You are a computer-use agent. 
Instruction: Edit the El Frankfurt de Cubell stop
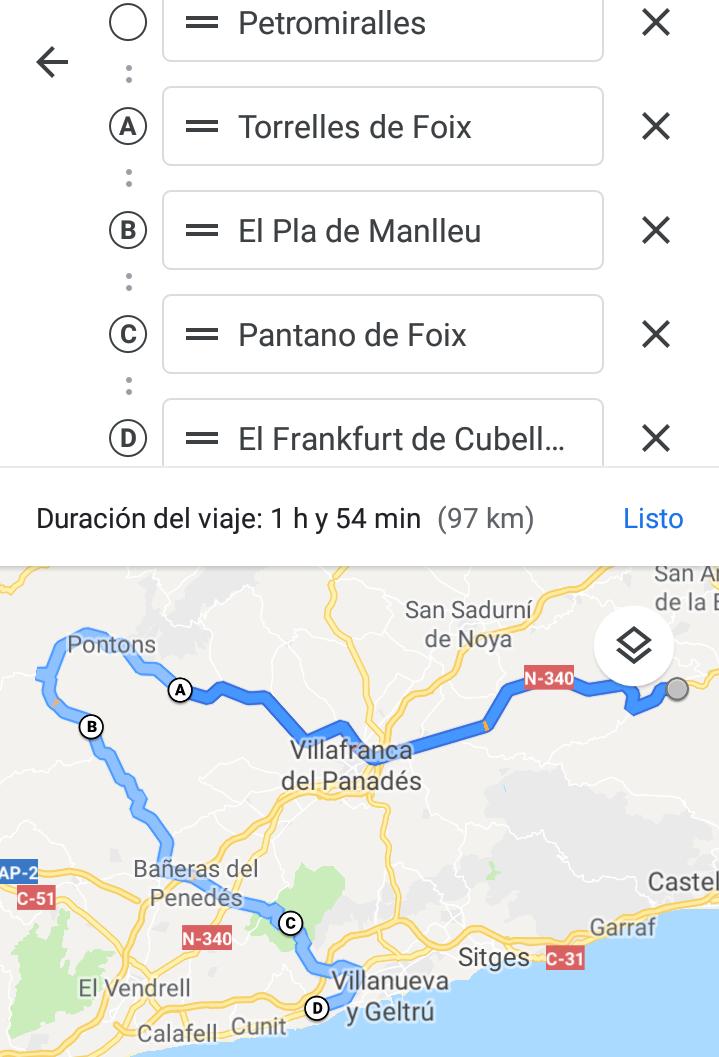[x=400, y=437]
